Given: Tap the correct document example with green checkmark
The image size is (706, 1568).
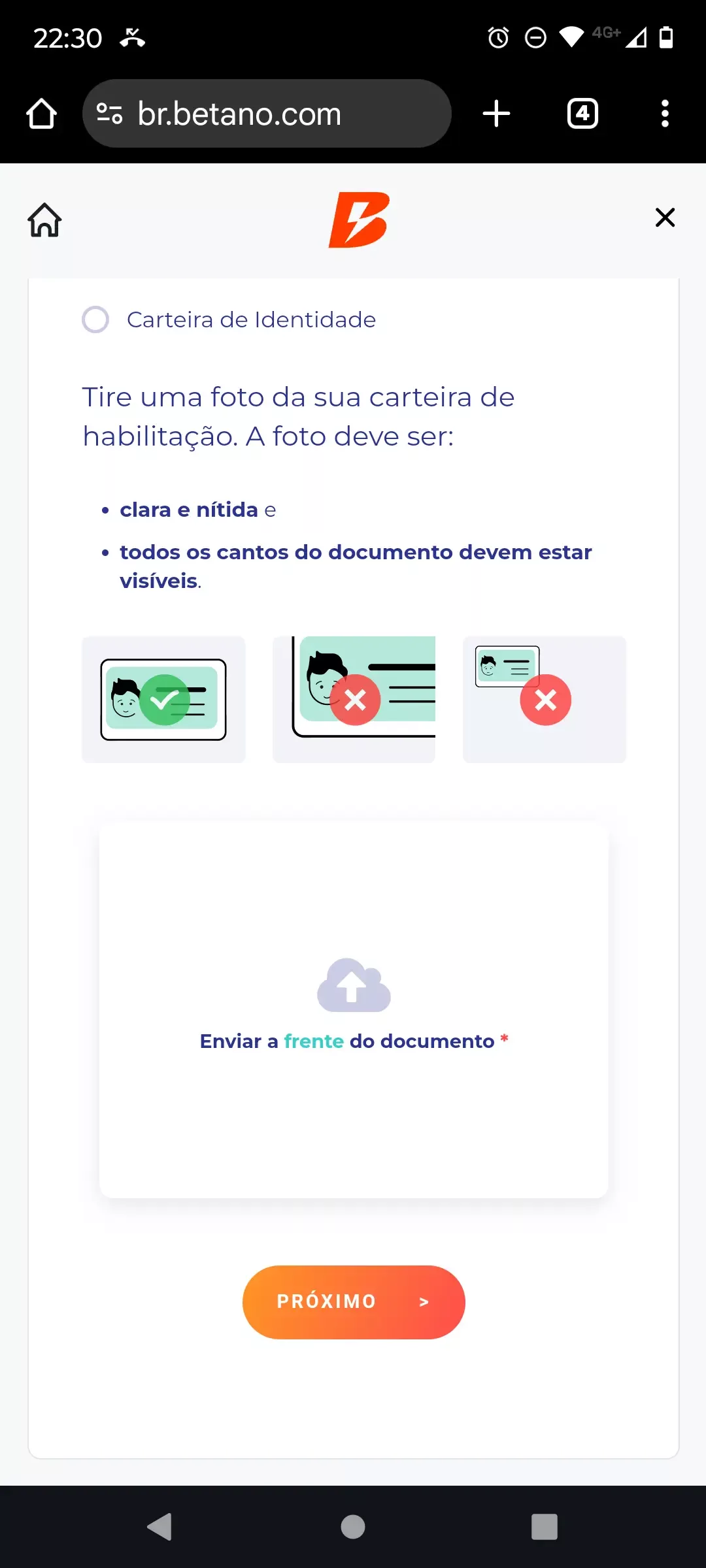Looking at the screenshot, I should (163, 699).
